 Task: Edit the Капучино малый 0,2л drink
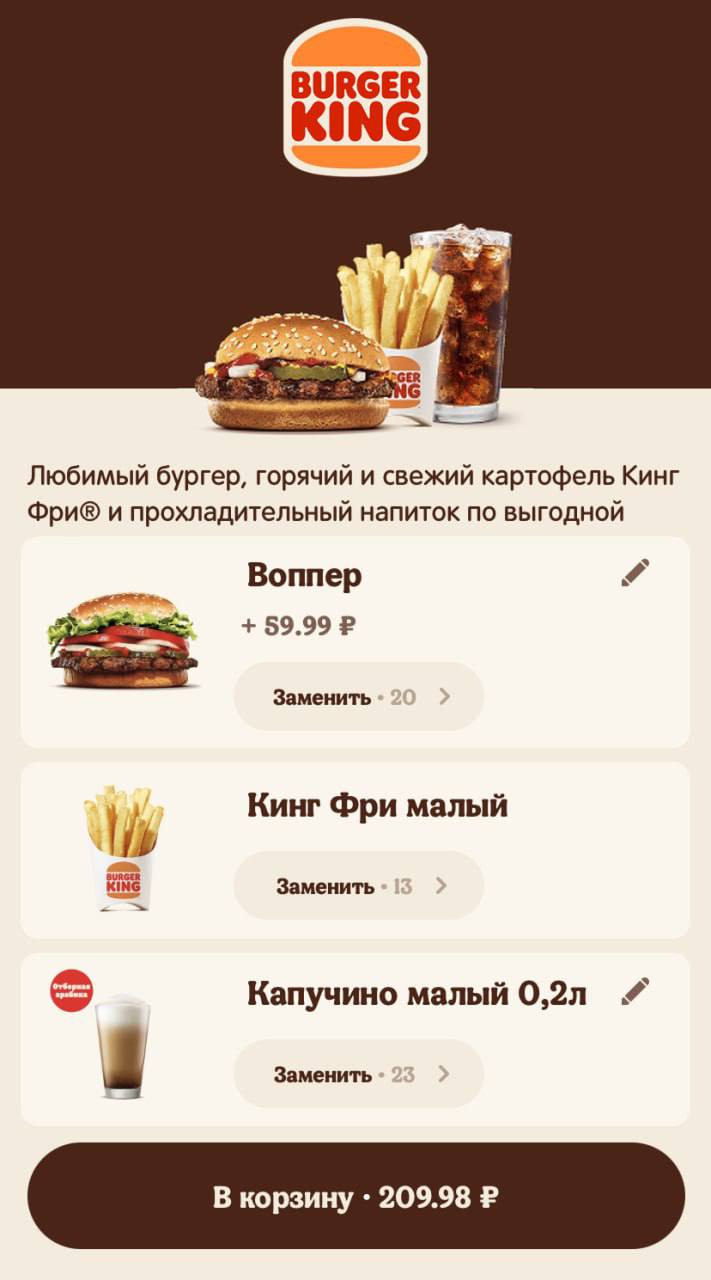[x=635, y=991]
